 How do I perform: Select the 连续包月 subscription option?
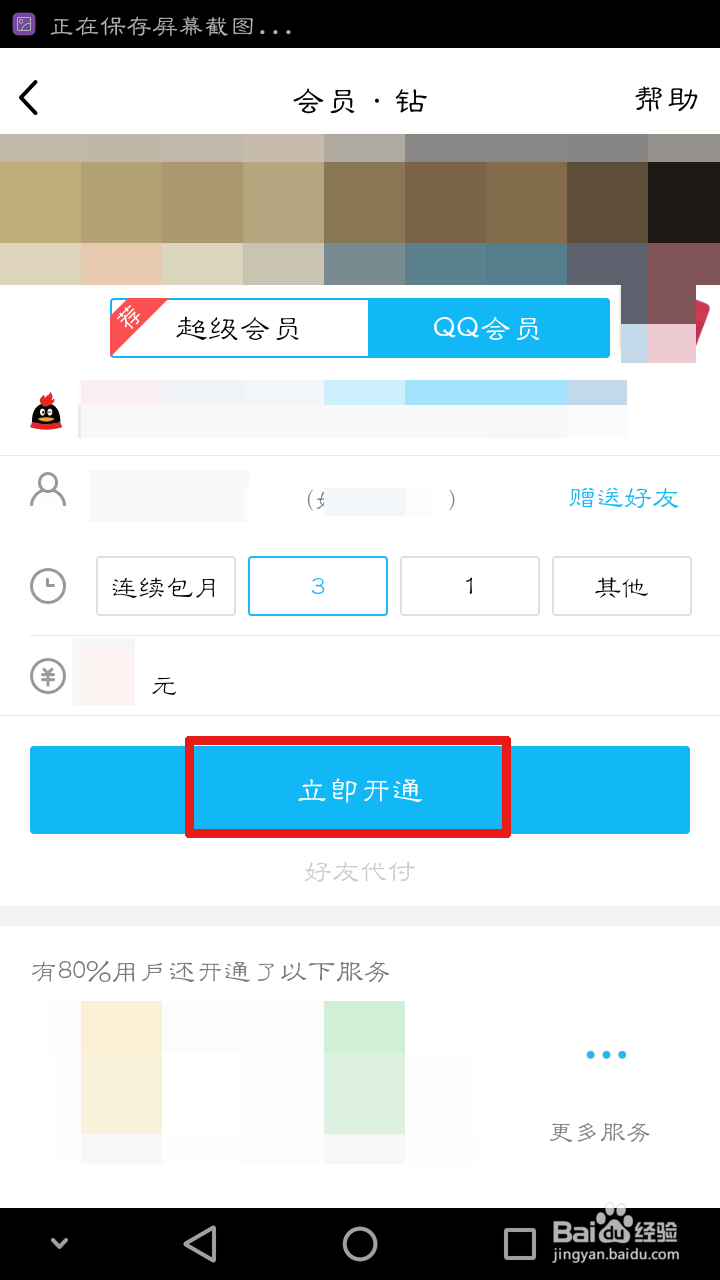[165, 586]
